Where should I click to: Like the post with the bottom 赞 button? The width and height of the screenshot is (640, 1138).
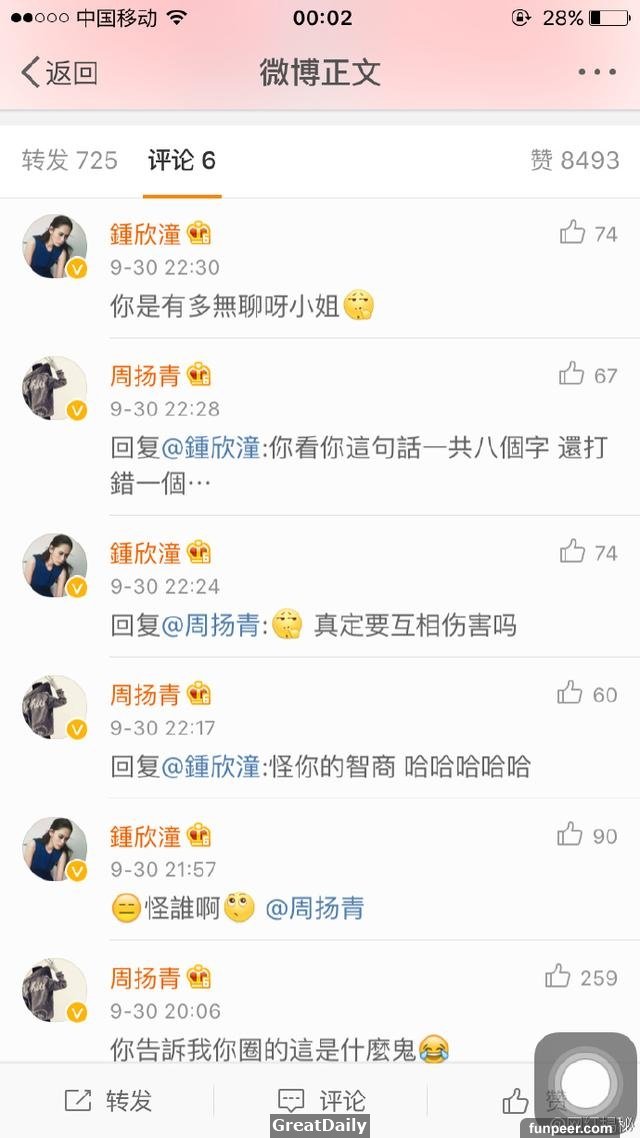518,1101
